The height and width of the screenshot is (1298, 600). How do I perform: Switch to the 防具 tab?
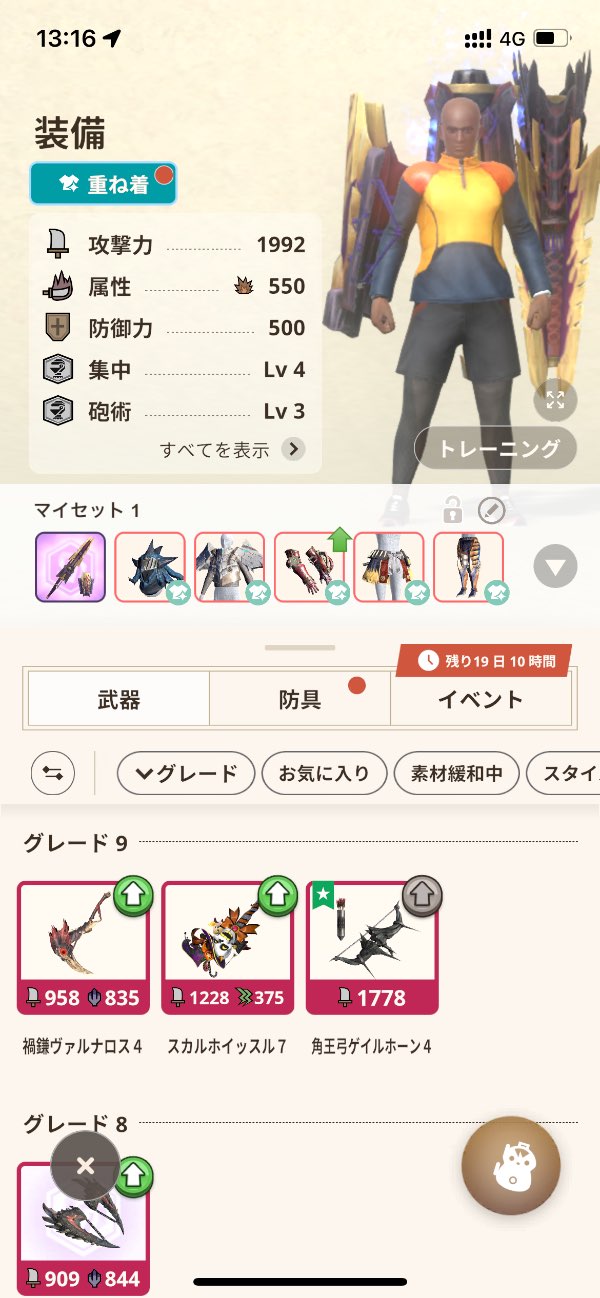(299, 699)
